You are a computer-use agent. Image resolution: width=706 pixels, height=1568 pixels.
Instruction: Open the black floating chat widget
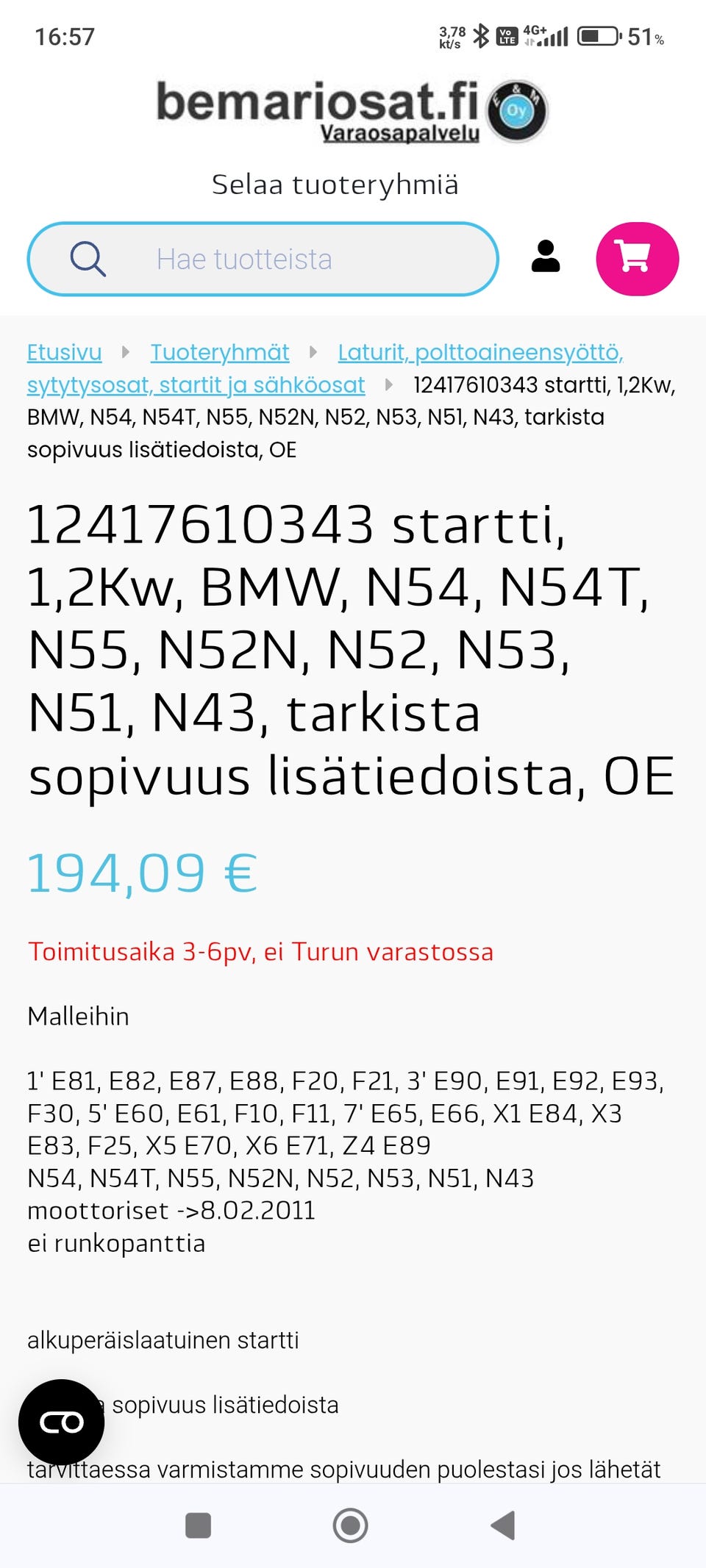pyautogui.click(x=62, y=1422)
